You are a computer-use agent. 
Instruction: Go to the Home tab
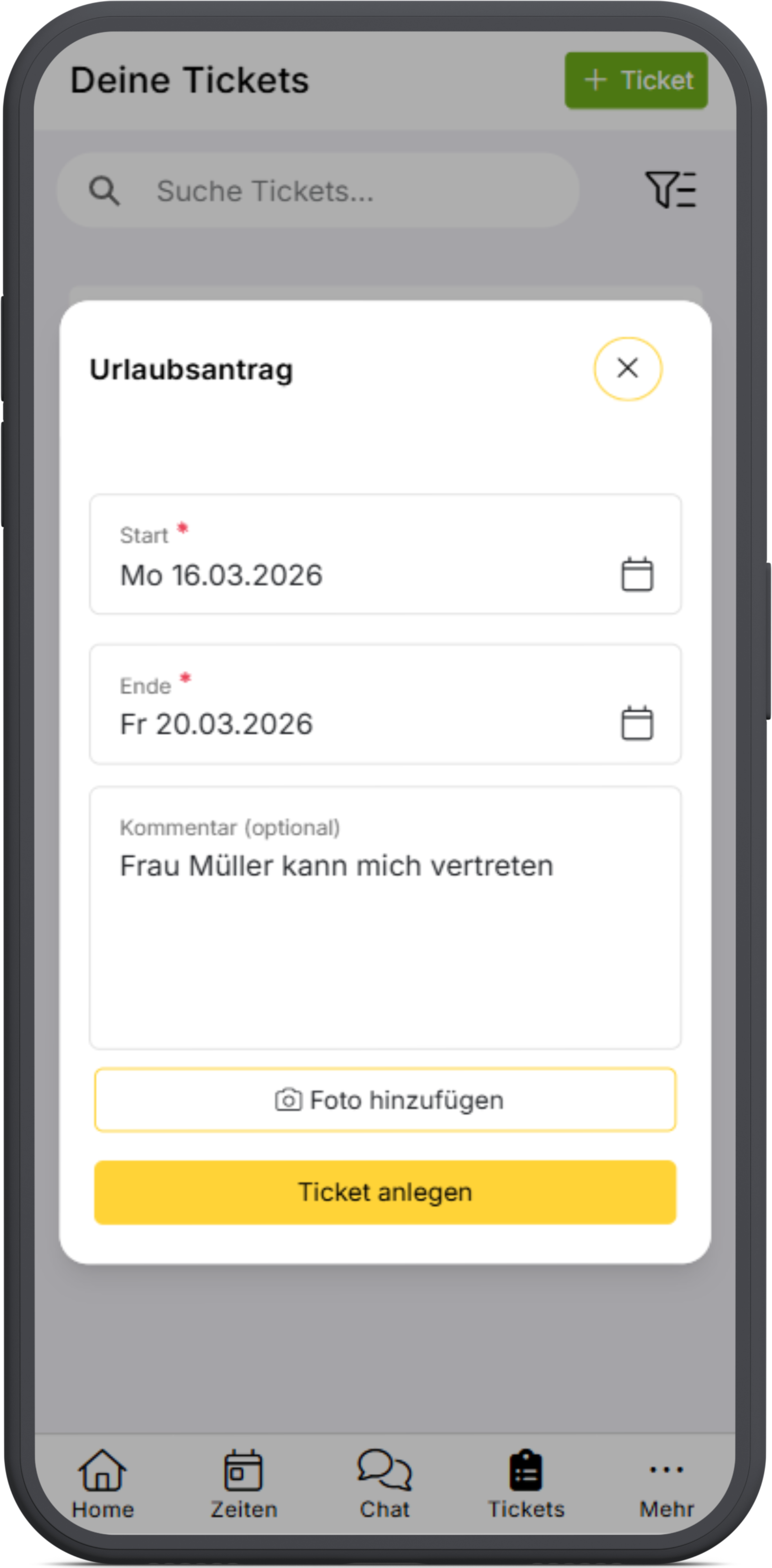pyautogui.click(x=103, y=1483)
